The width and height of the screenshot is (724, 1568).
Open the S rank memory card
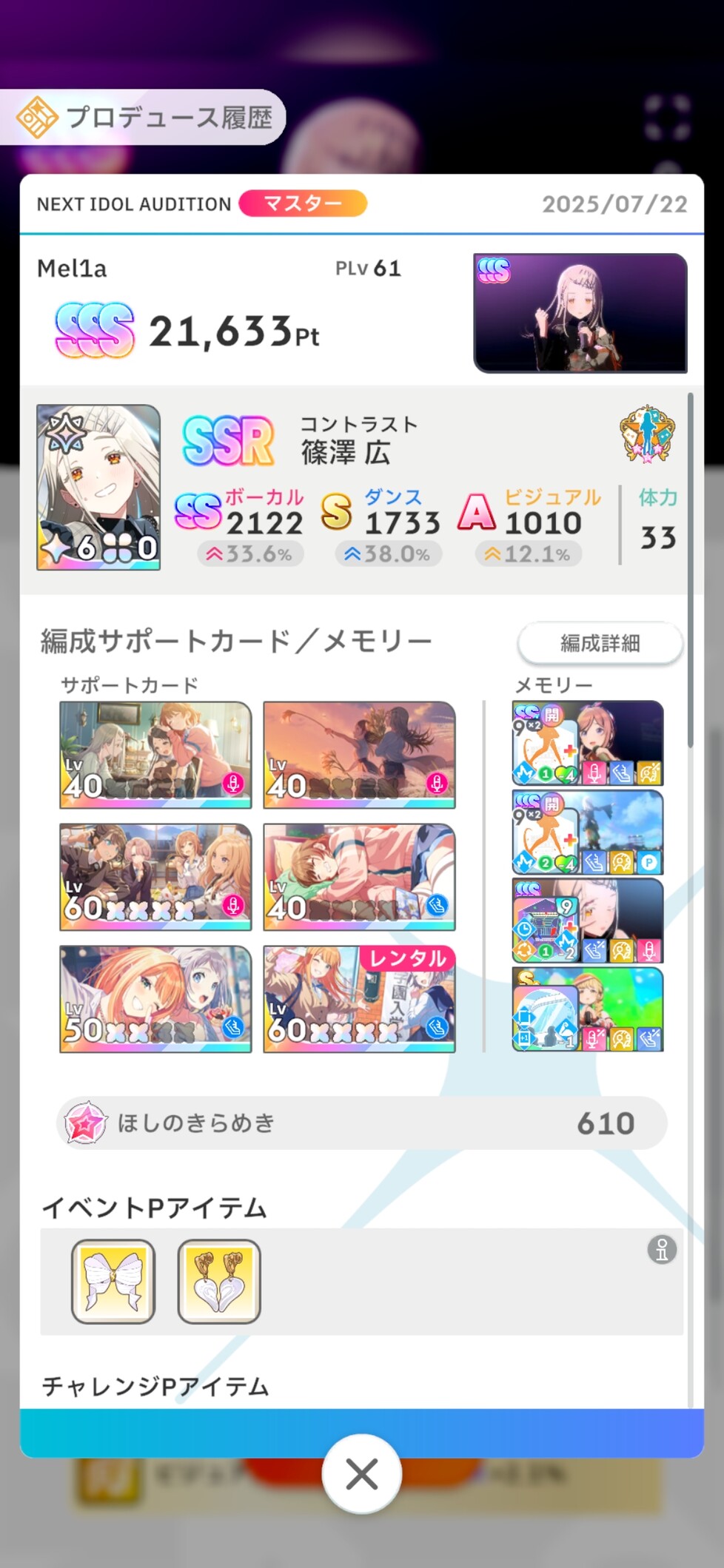point(588,1009)
